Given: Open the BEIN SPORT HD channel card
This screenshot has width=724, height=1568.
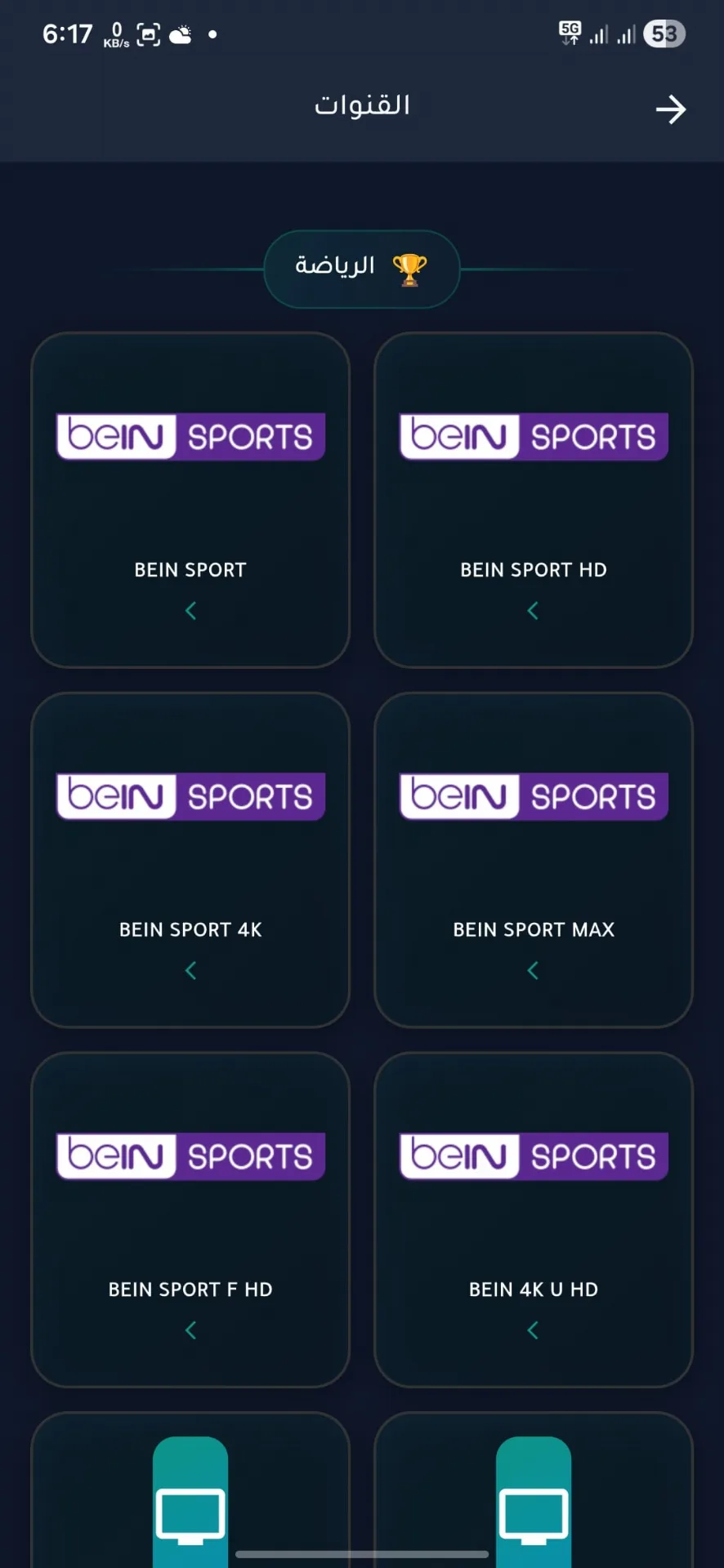Looking at the screenshot, I should point(533,500).
